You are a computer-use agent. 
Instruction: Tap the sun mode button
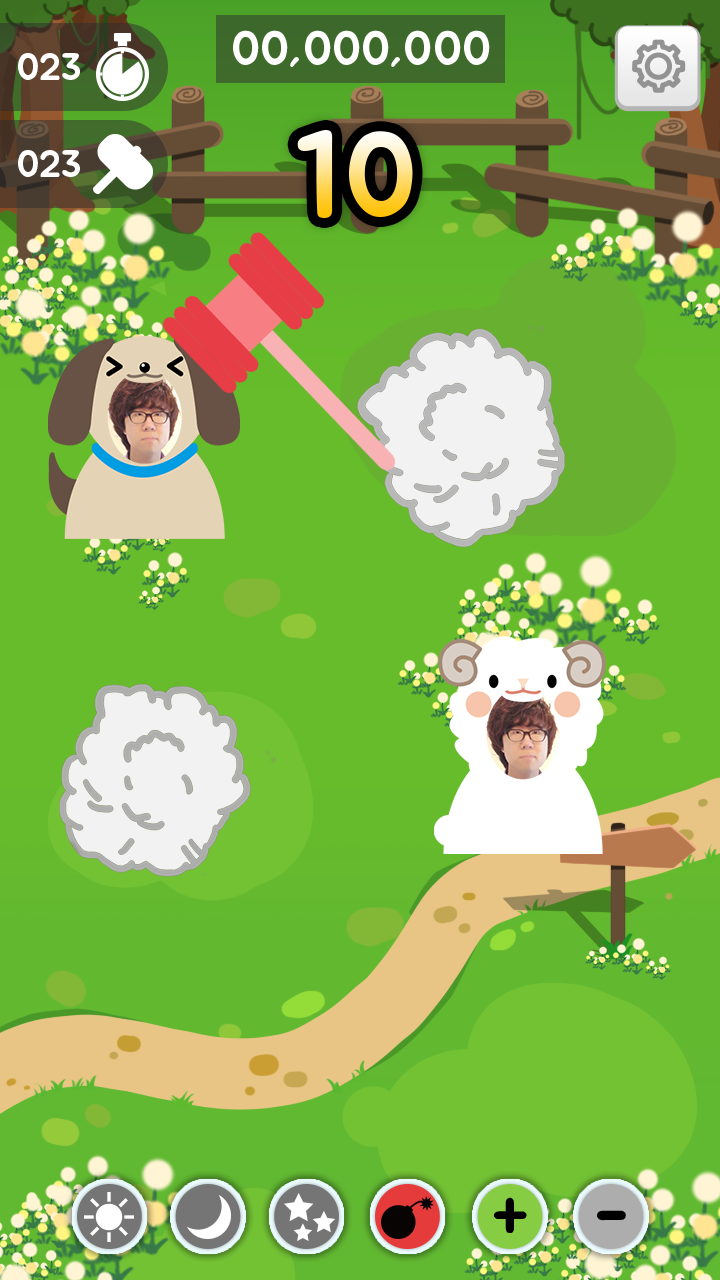(x=109, y=1216)
